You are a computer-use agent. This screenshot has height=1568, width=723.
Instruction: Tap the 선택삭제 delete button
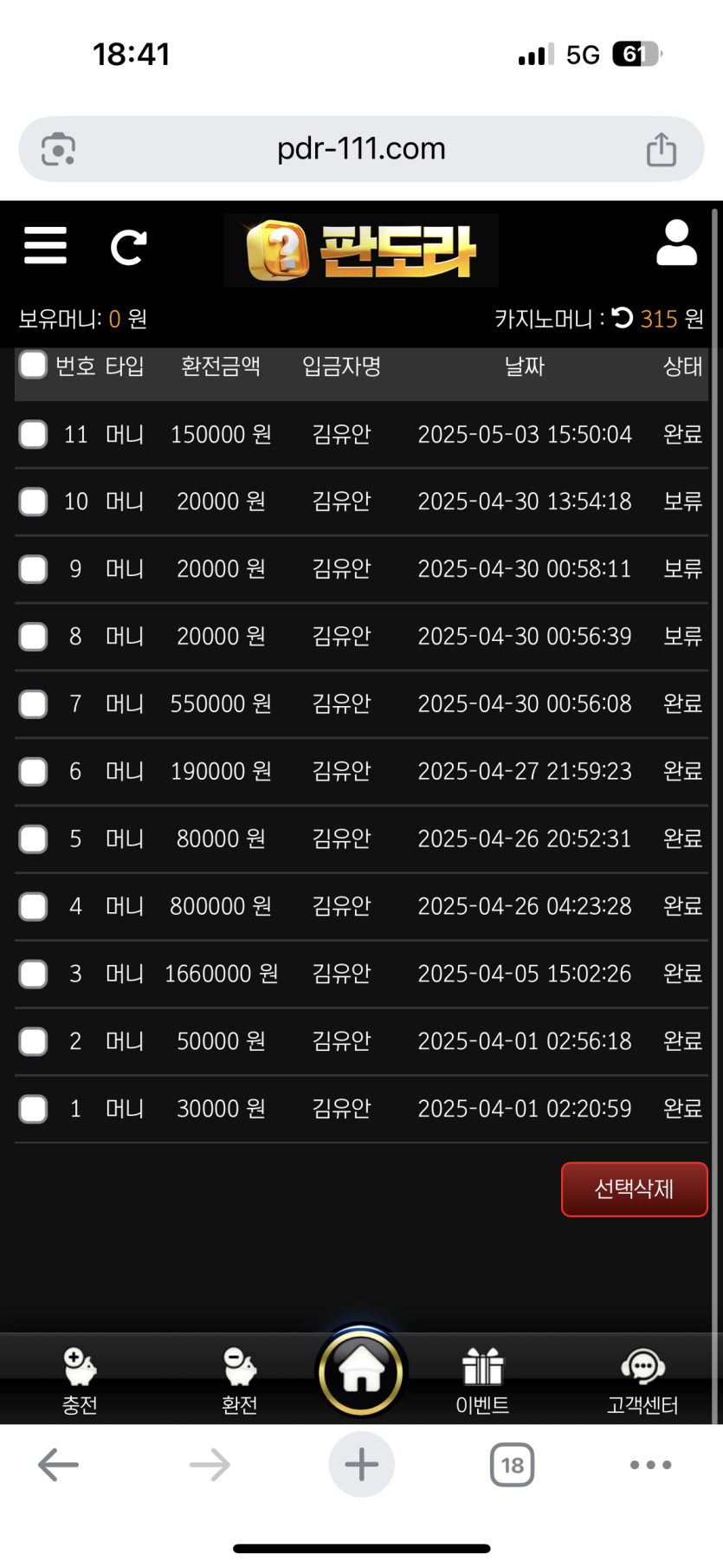634,1189
